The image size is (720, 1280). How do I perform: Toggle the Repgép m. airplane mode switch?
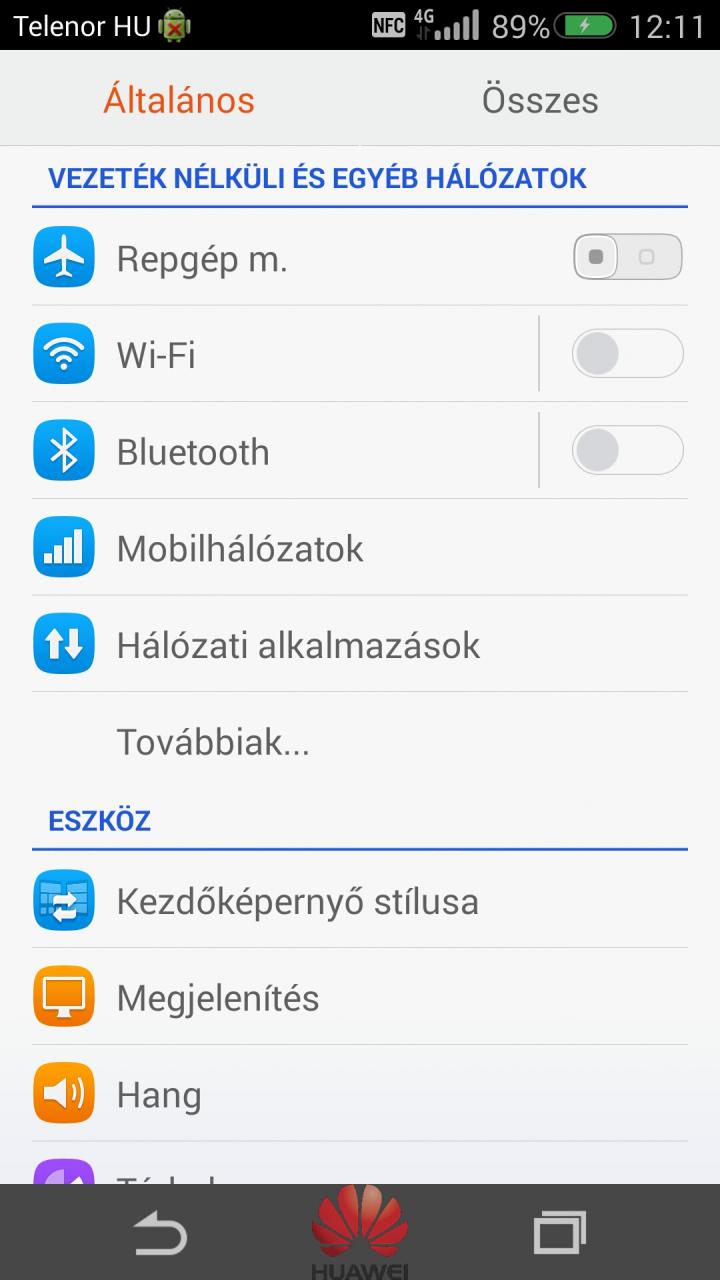(628, 257)
